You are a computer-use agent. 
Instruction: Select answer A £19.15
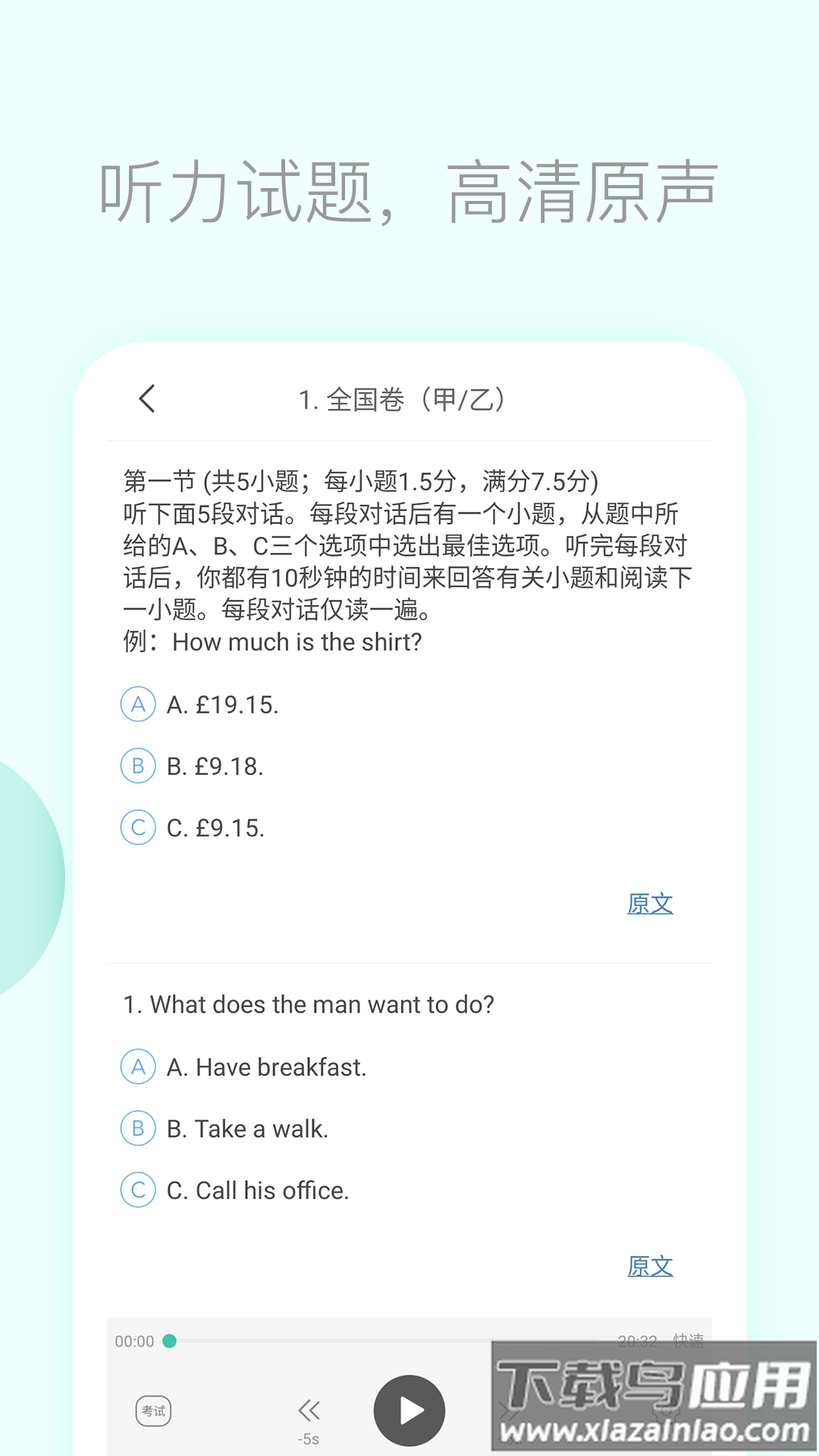[137, 704]
